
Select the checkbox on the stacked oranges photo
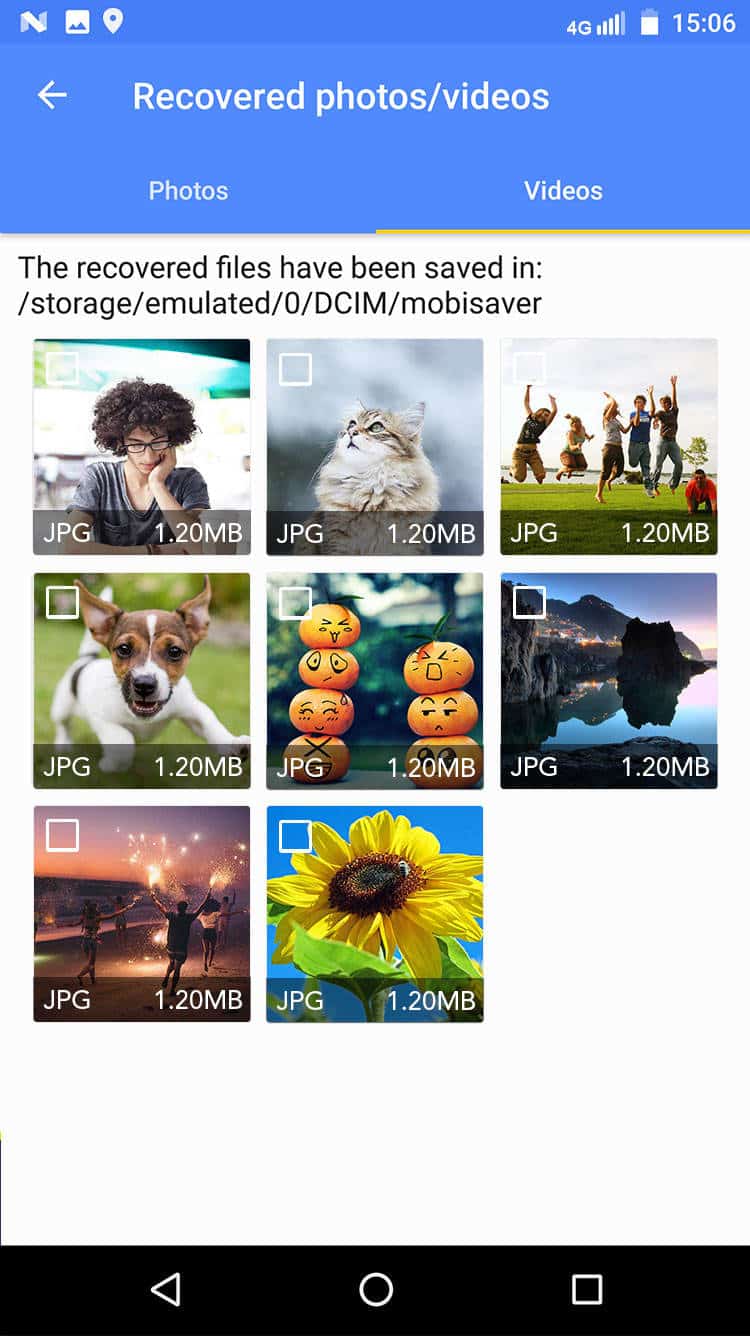click(x=295, y=602)
